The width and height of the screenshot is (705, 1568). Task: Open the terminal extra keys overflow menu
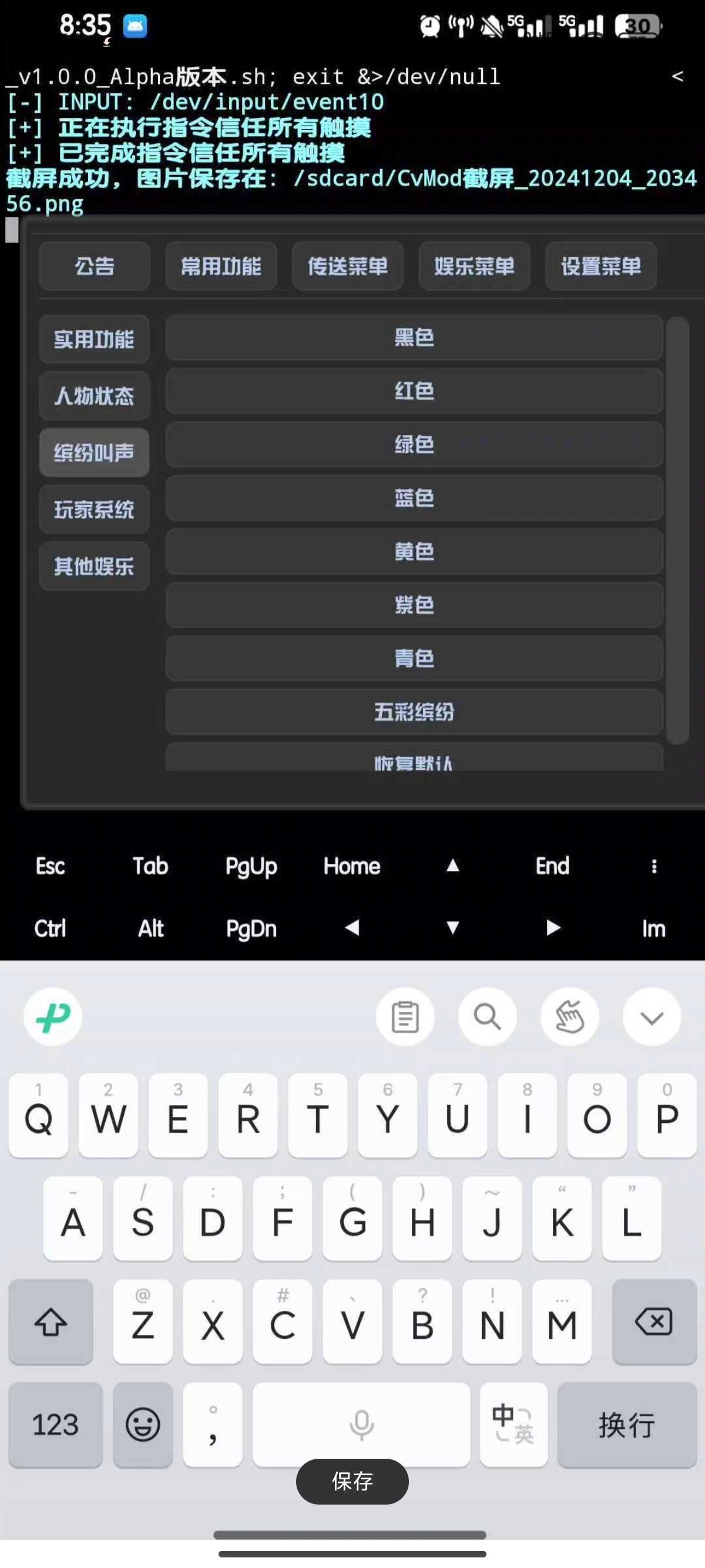[654, 866]
